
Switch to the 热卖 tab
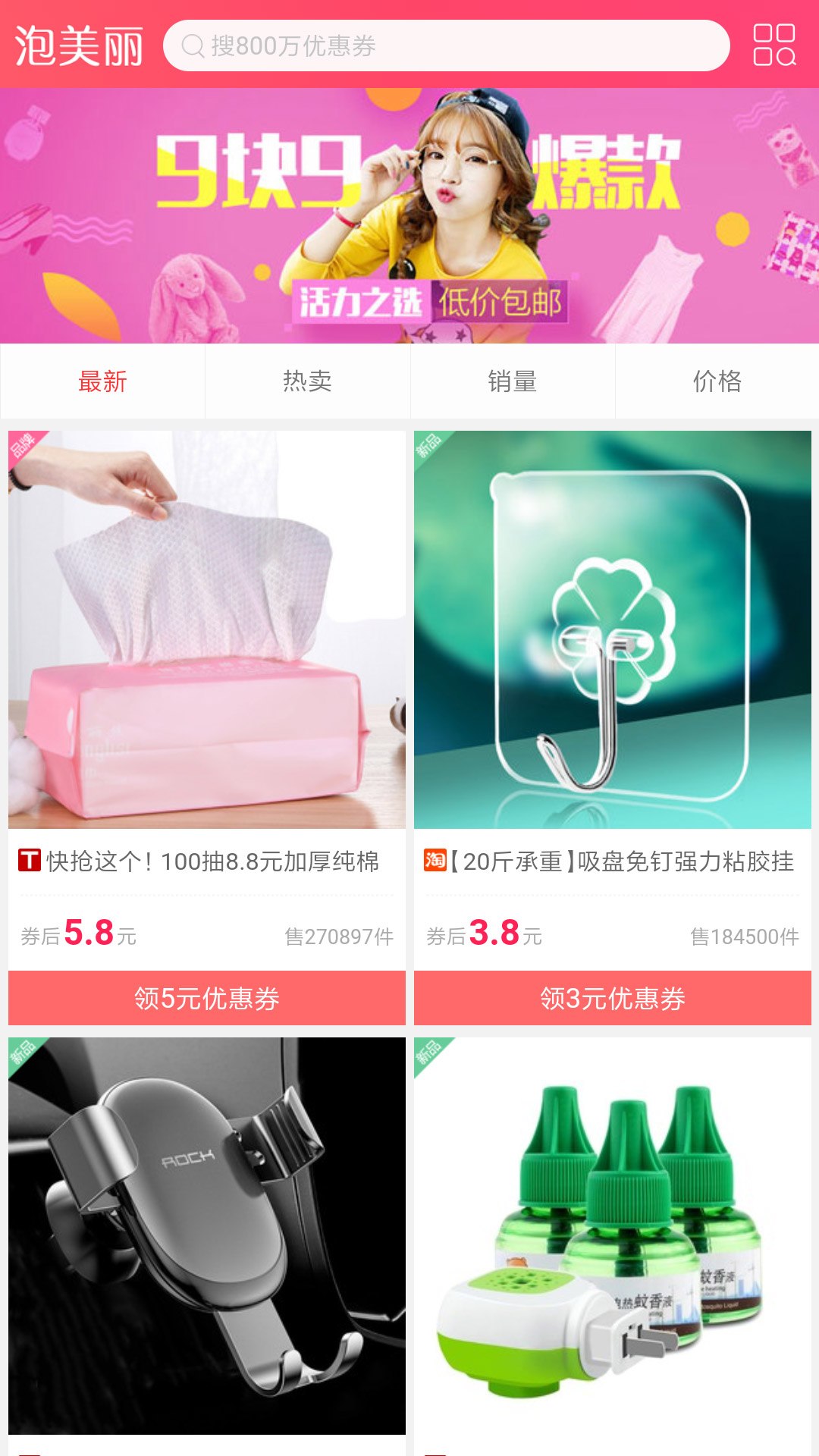306,381
